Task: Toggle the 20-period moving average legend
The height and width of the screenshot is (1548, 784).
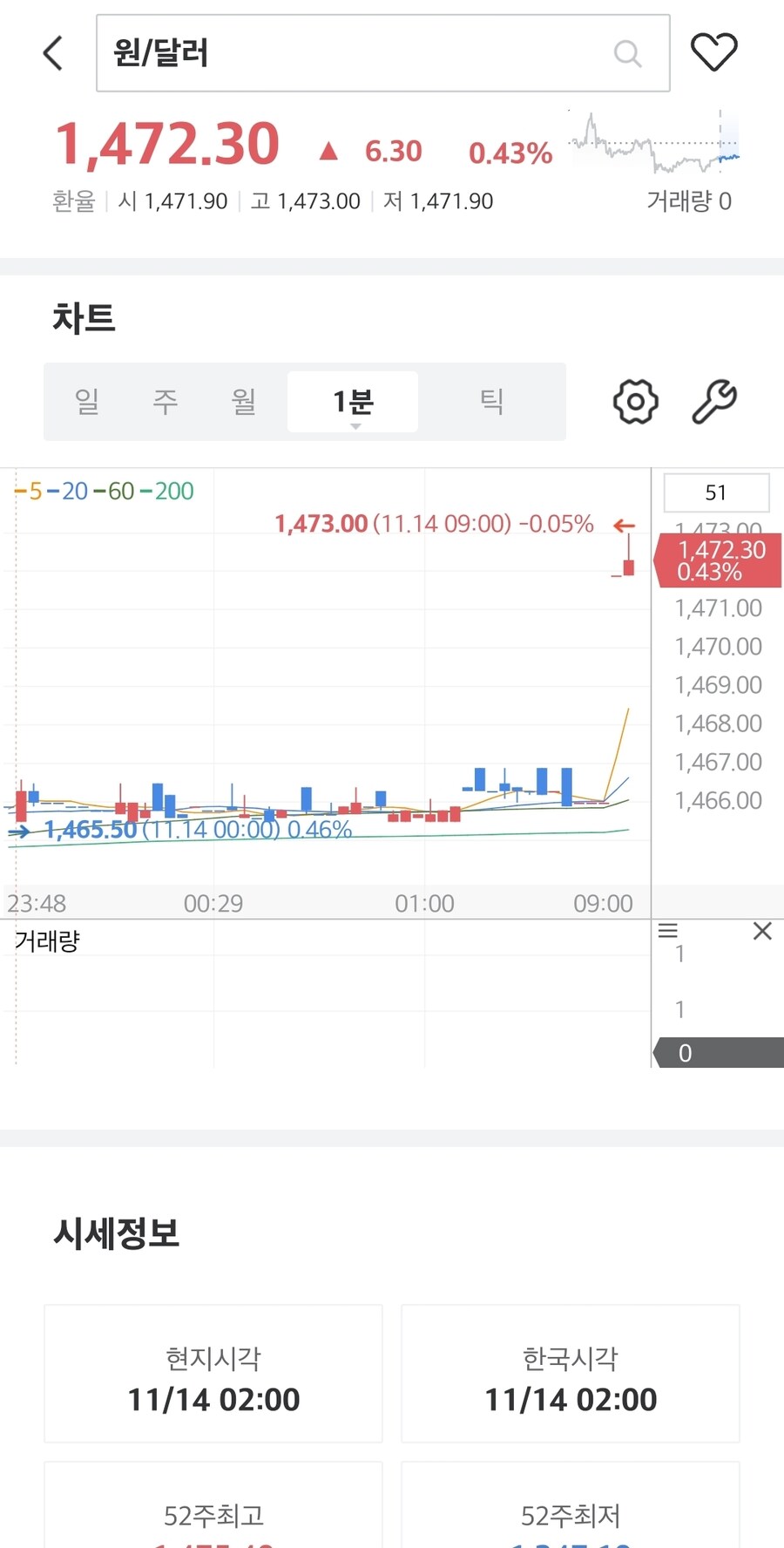Action: pos(68,492)
